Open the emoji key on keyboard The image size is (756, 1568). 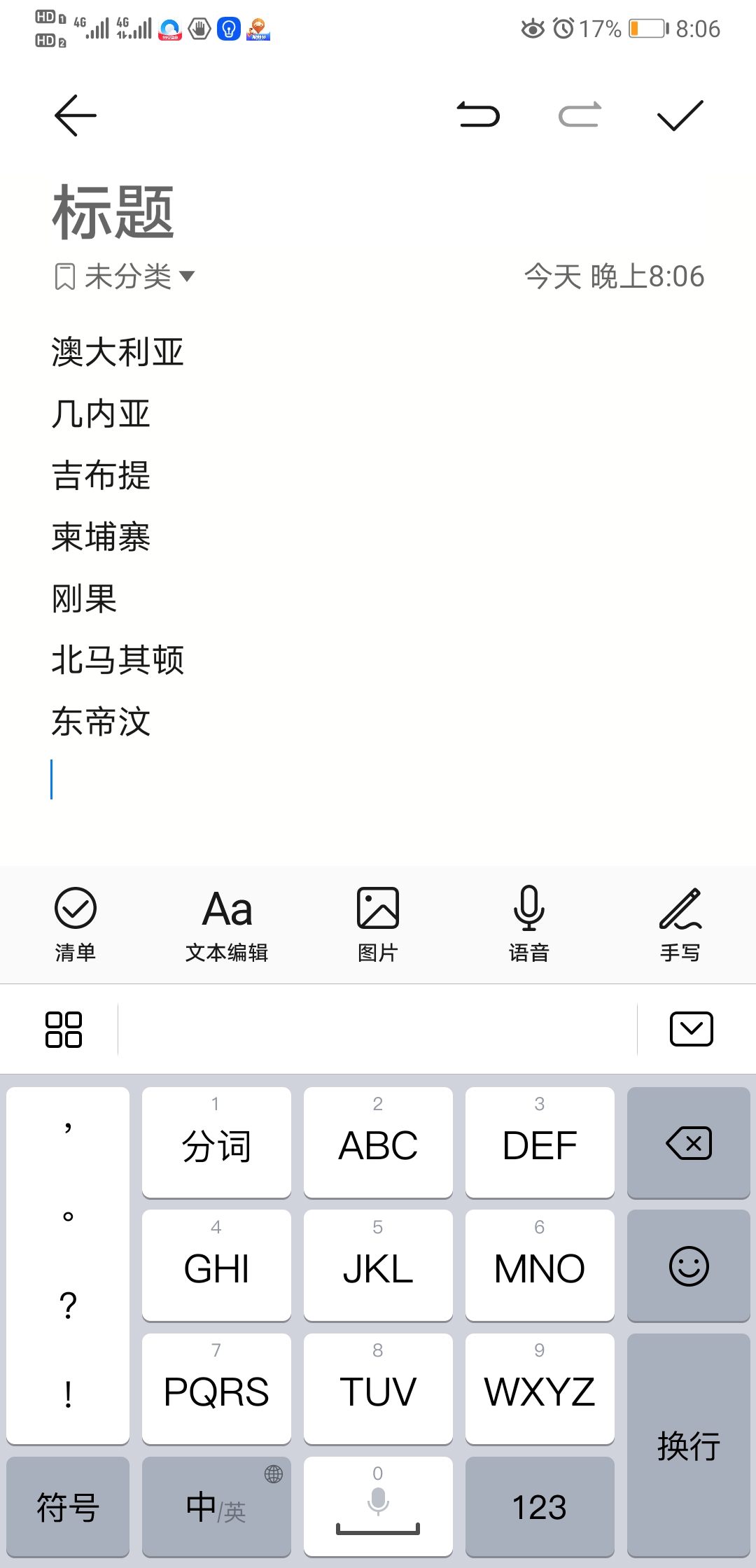pos(689,1266)
